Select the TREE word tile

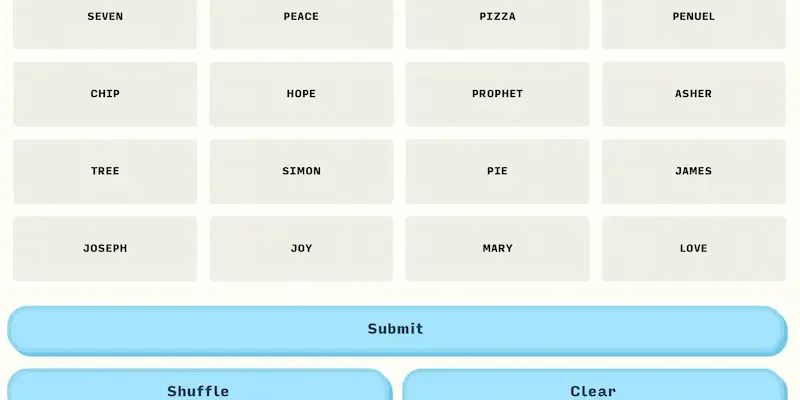coord(105,171)
